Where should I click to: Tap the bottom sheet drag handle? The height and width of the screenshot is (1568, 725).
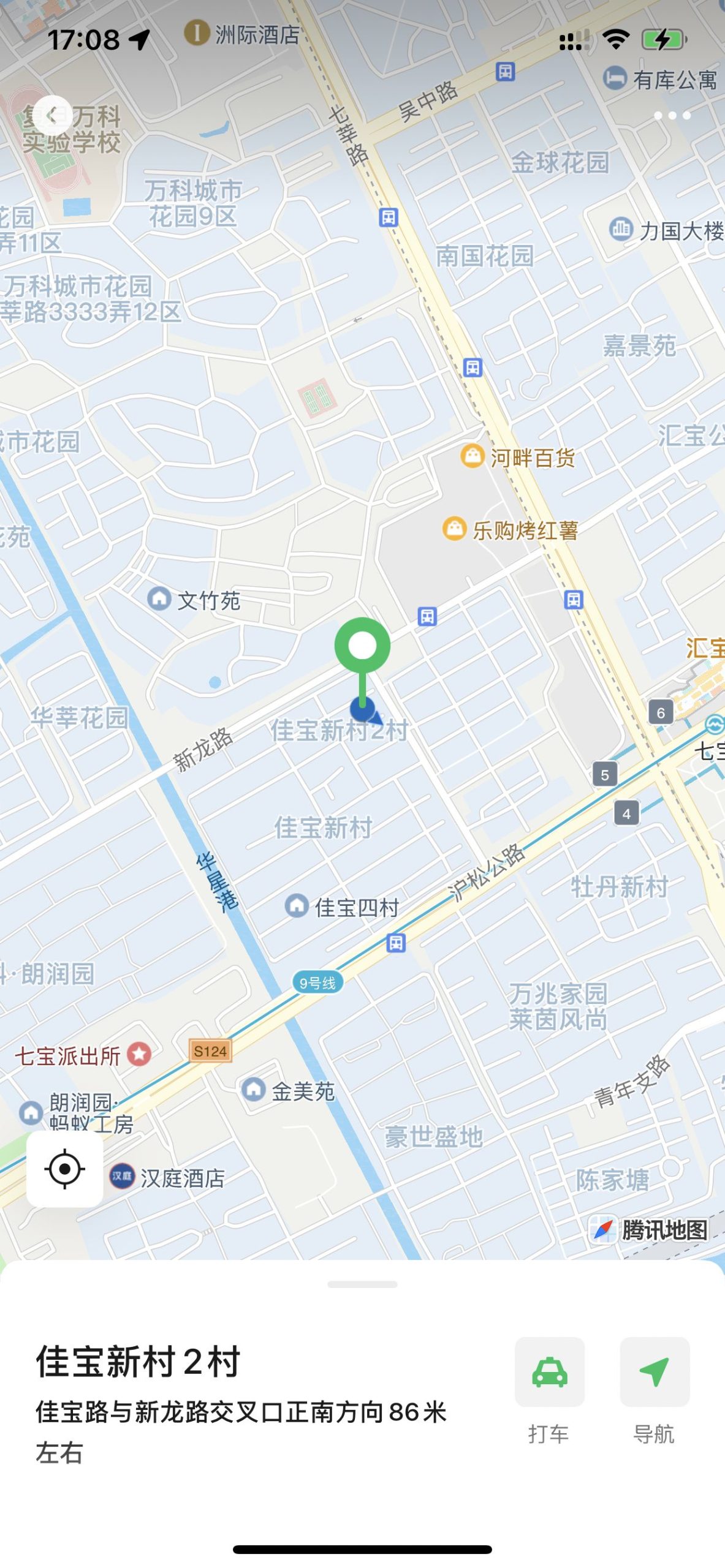[362, 1284]
